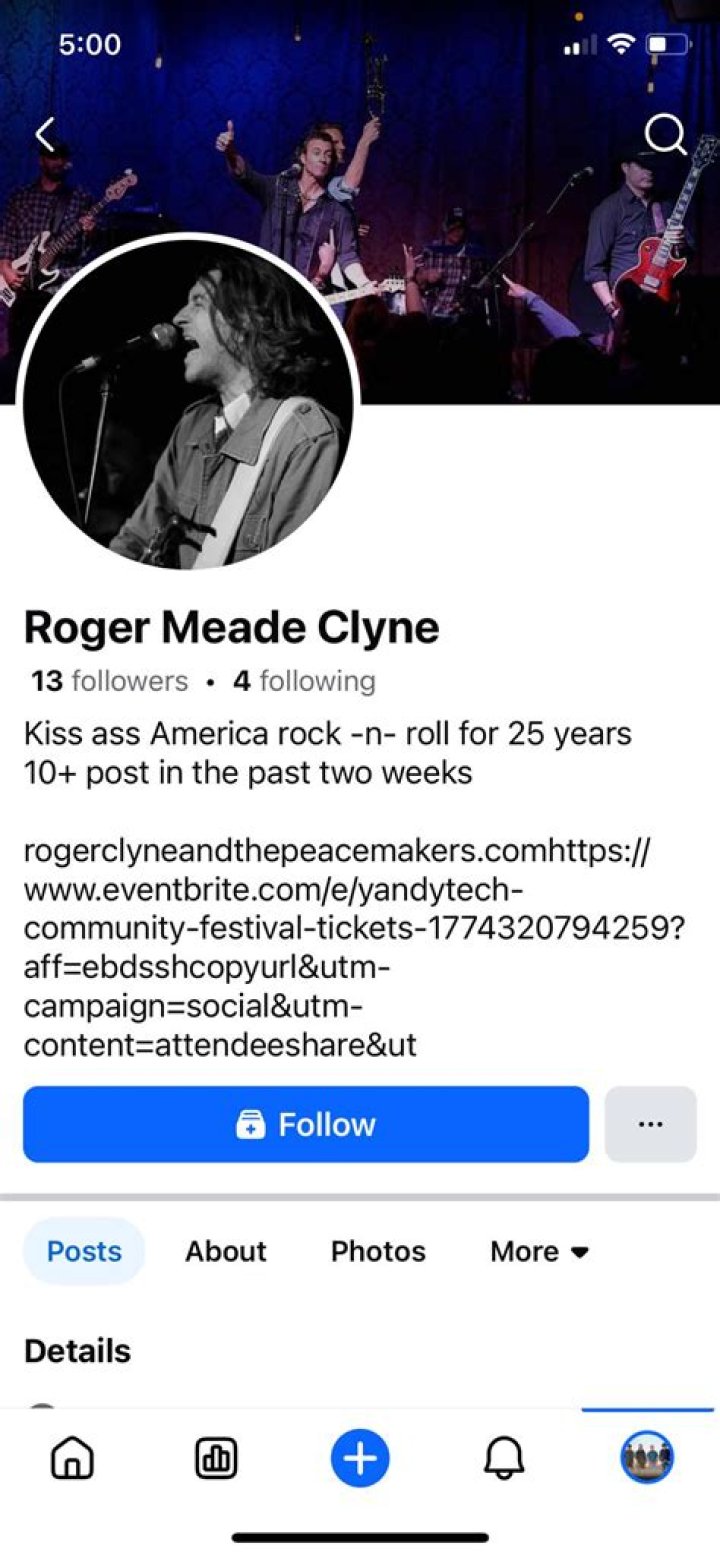720x1558 pixels.
Task: Tap the Details section heading
Action: click(77, 1350)
